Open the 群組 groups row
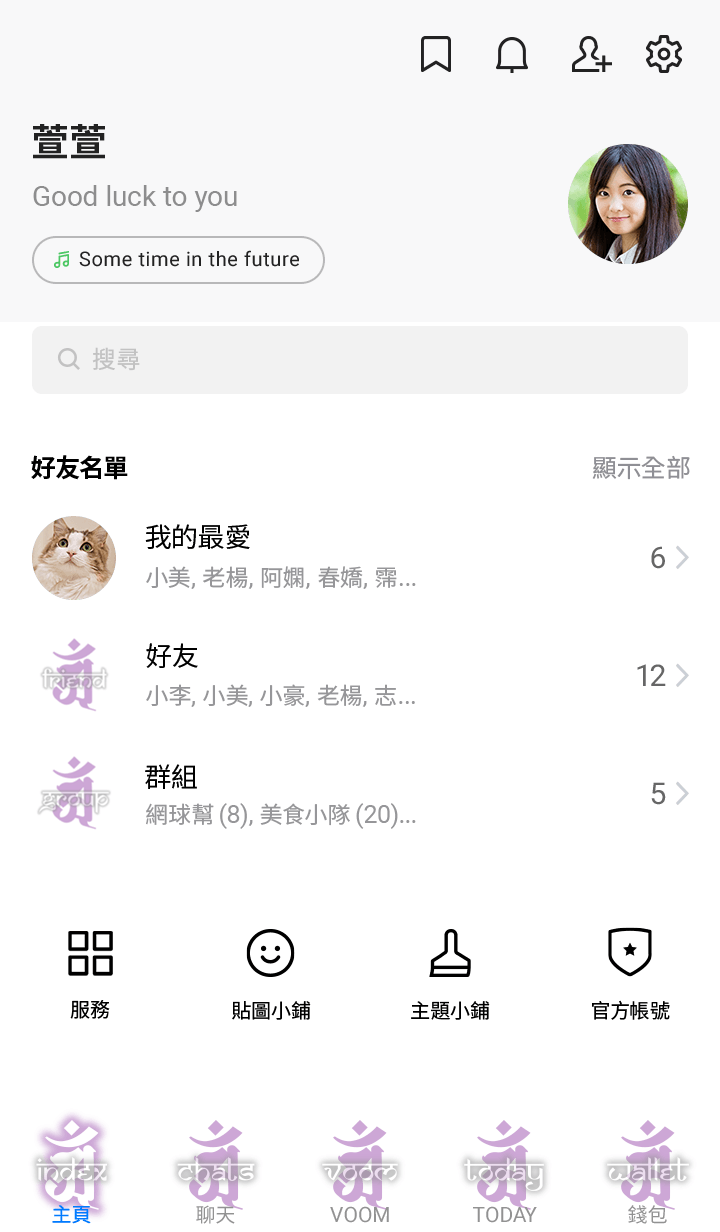 click(x=360, y=795)
